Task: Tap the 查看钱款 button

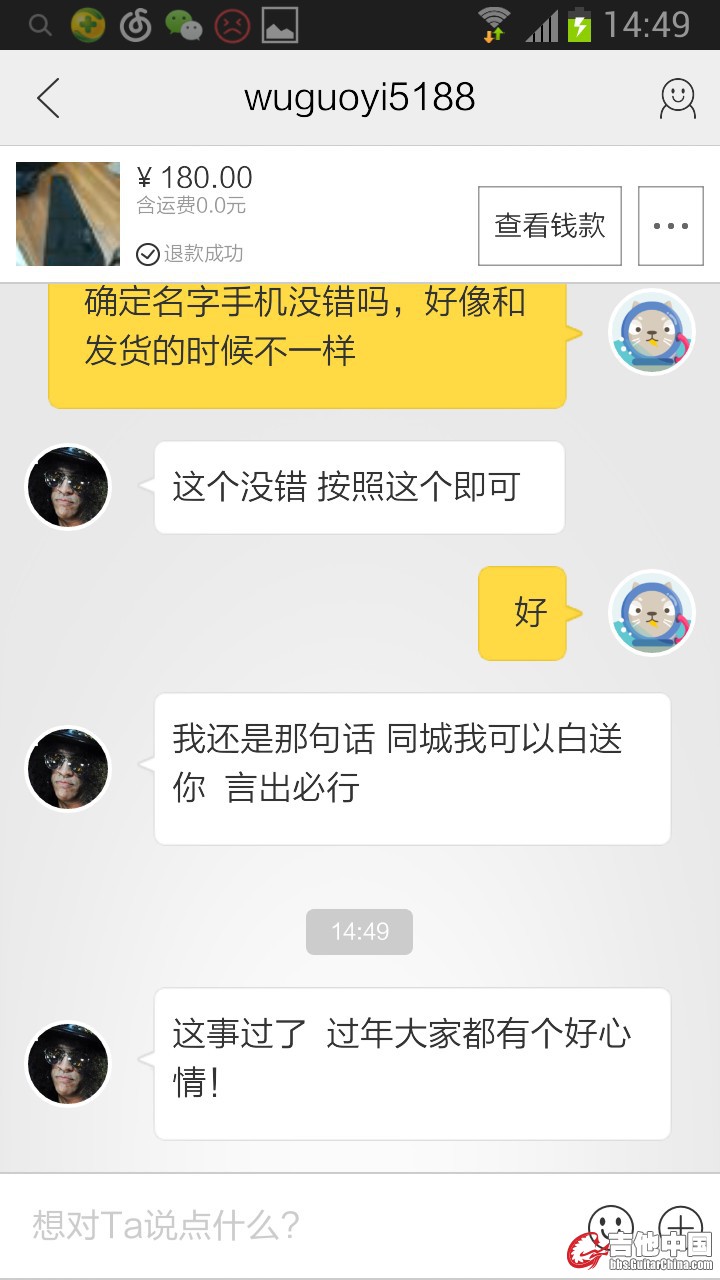Action: 549,226
